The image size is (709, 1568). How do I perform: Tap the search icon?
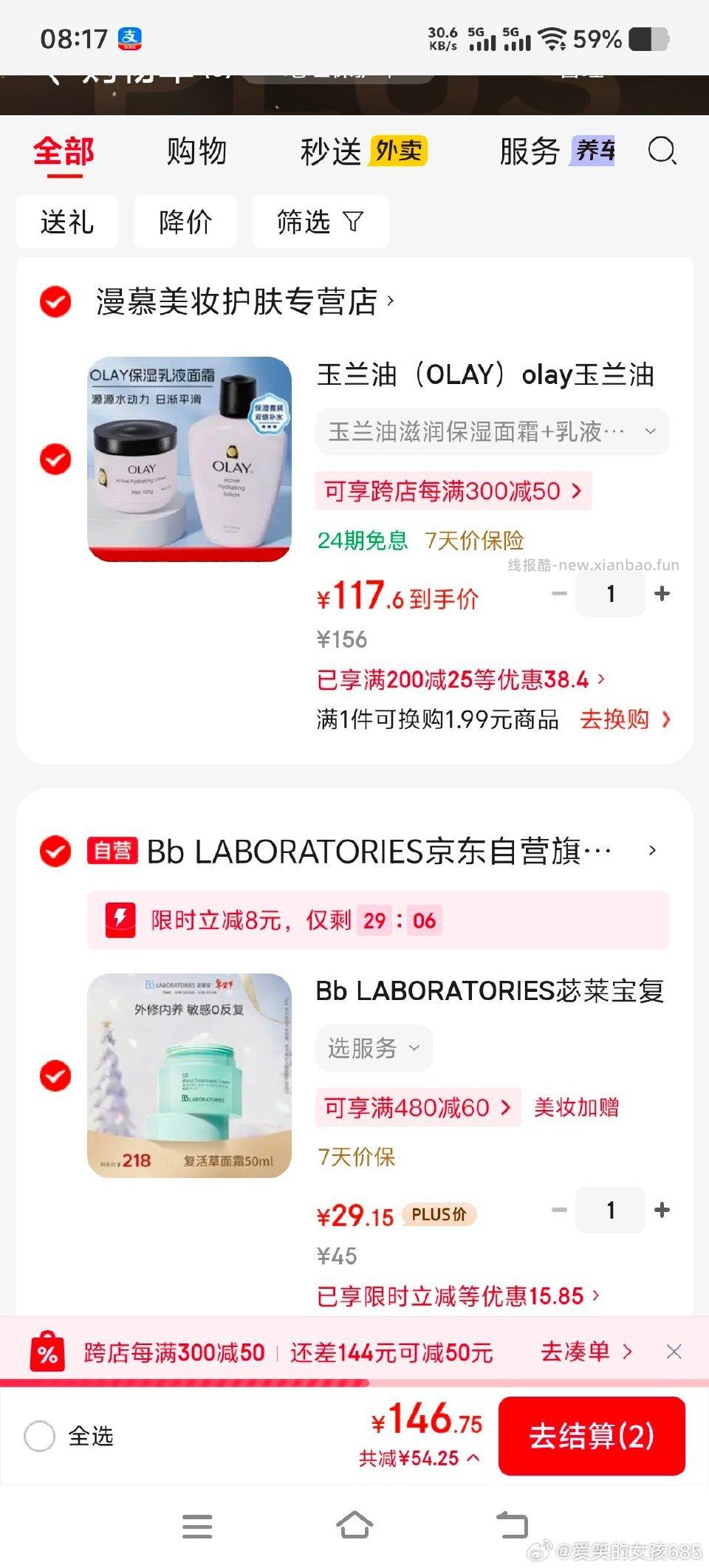[662, 151]
